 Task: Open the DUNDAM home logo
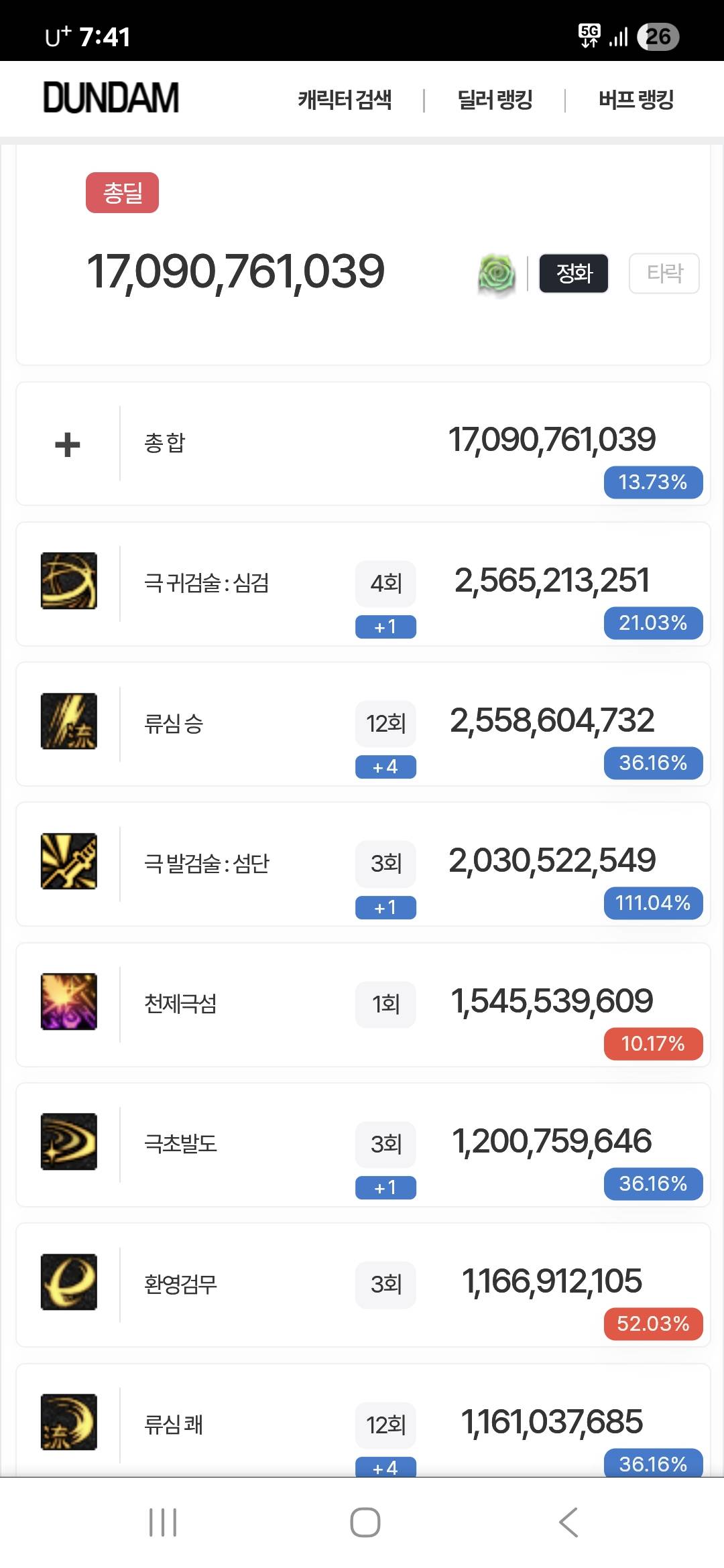point(111,98)
